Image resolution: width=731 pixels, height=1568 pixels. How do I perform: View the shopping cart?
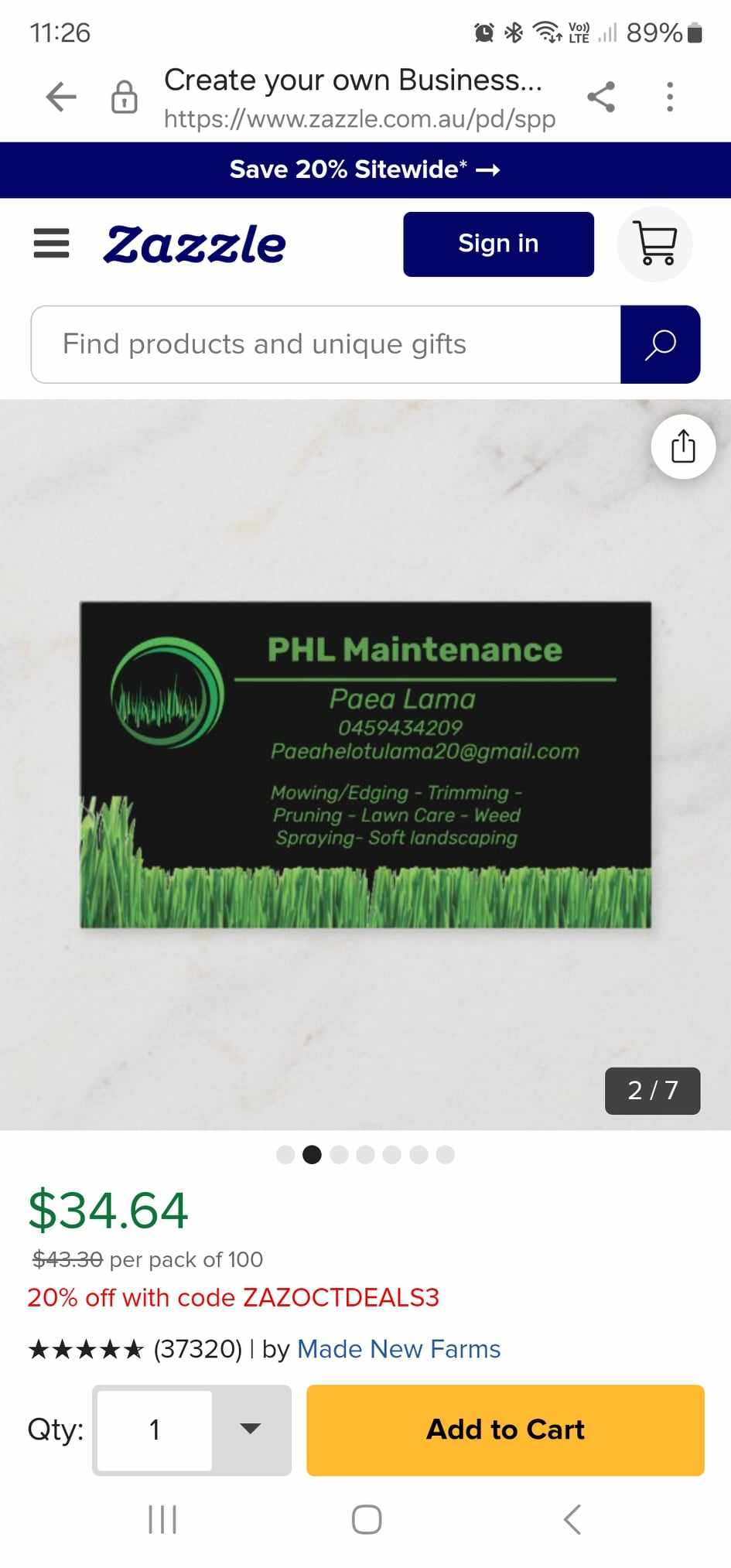pos(654,244)
